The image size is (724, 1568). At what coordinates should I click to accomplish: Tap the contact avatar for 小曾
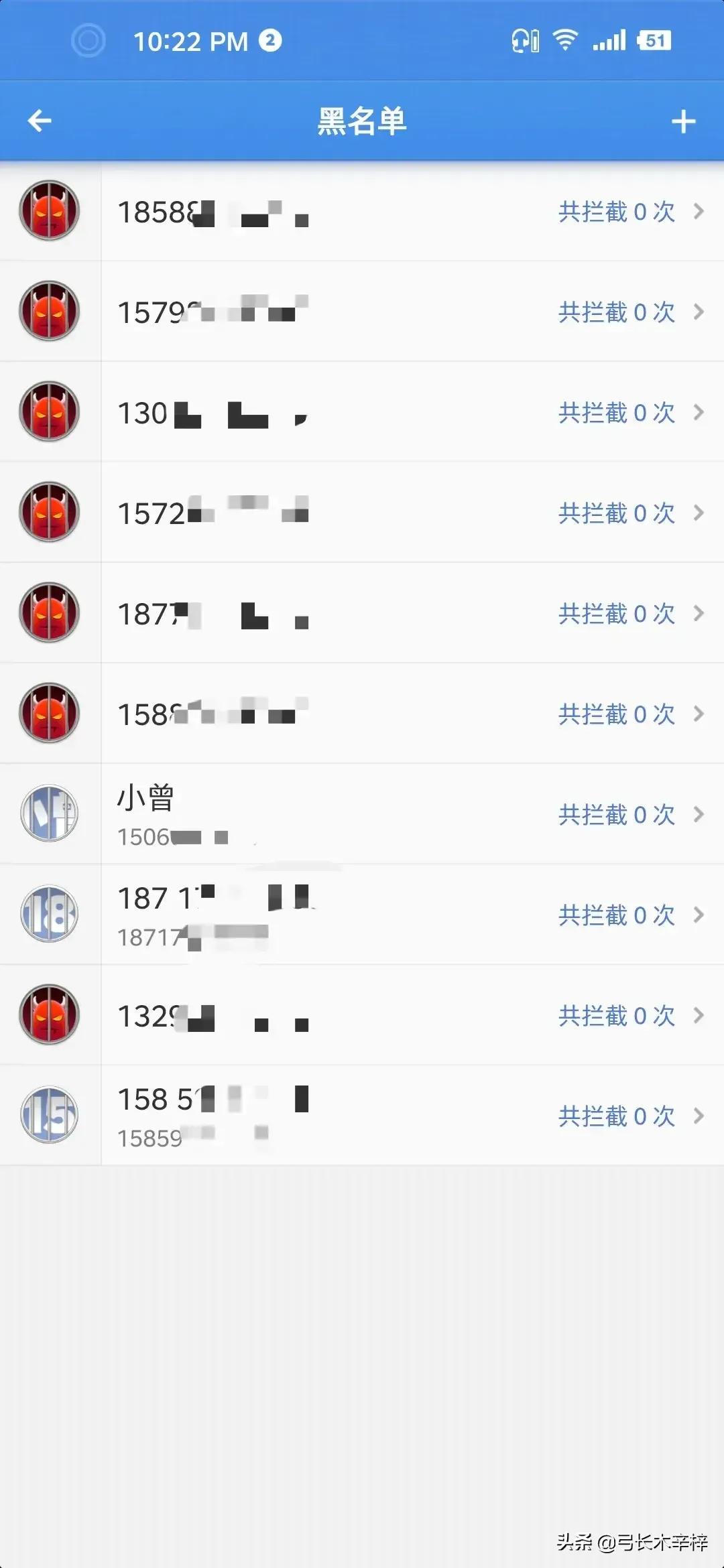tap(50, 813)
